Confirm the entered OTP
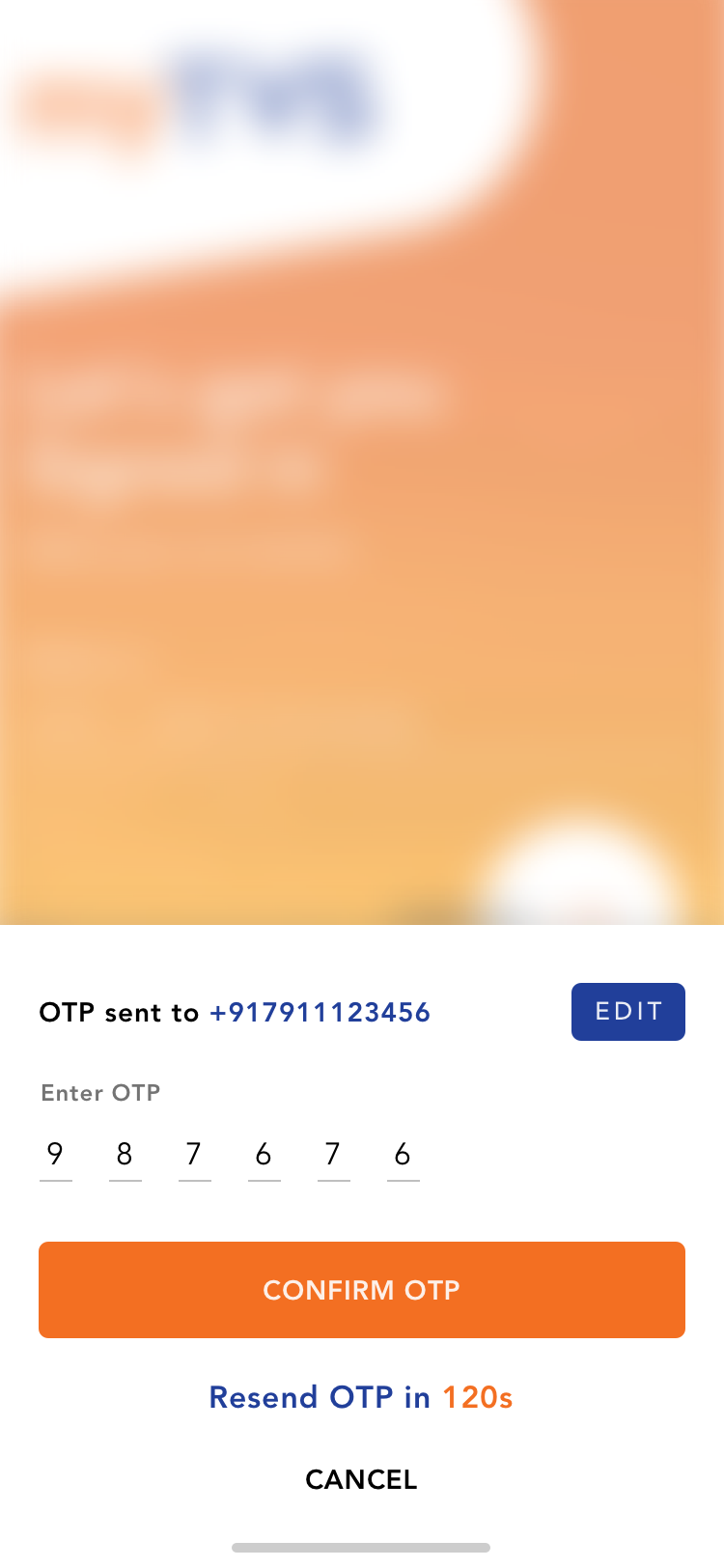724x1568 pixels. [x=361, y=1289]
